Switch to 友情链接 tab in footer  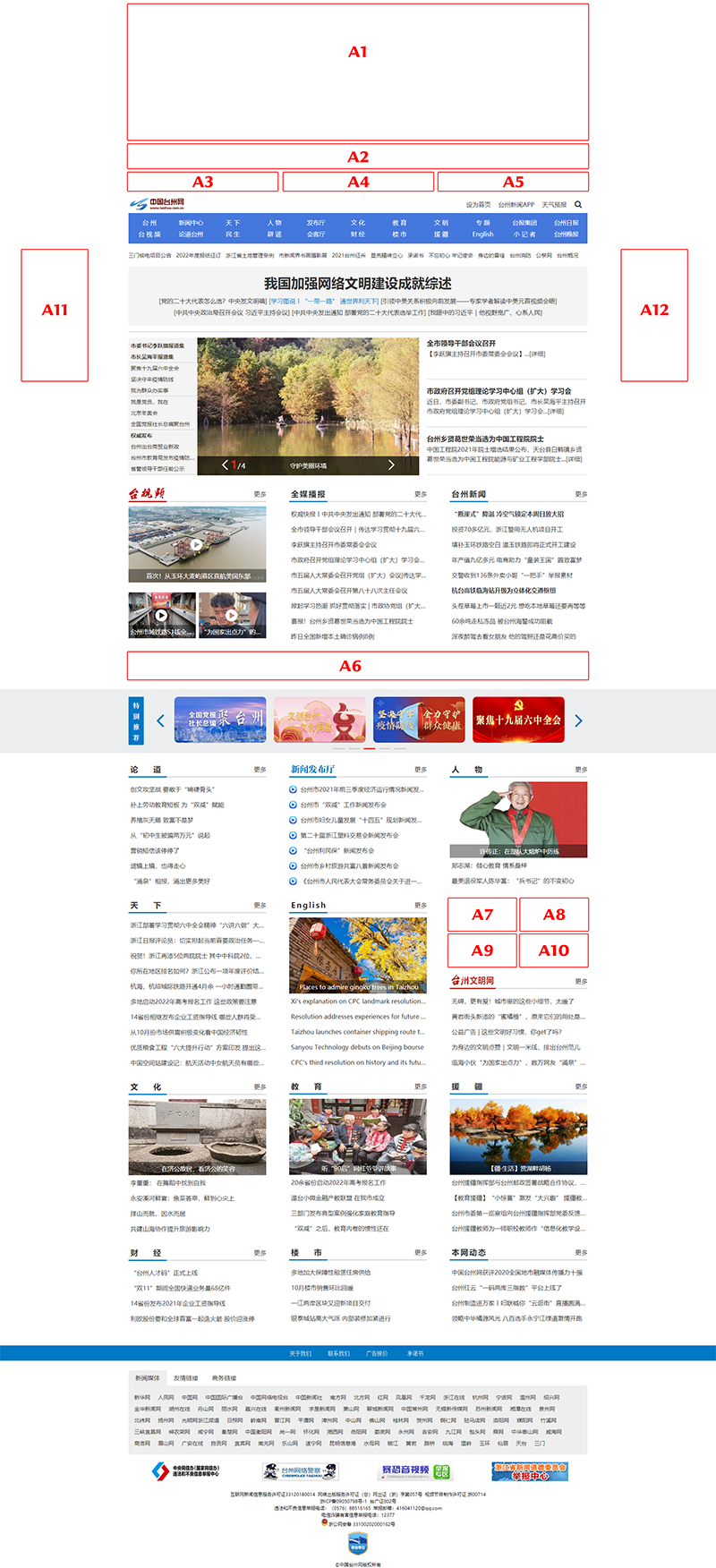186,1378
